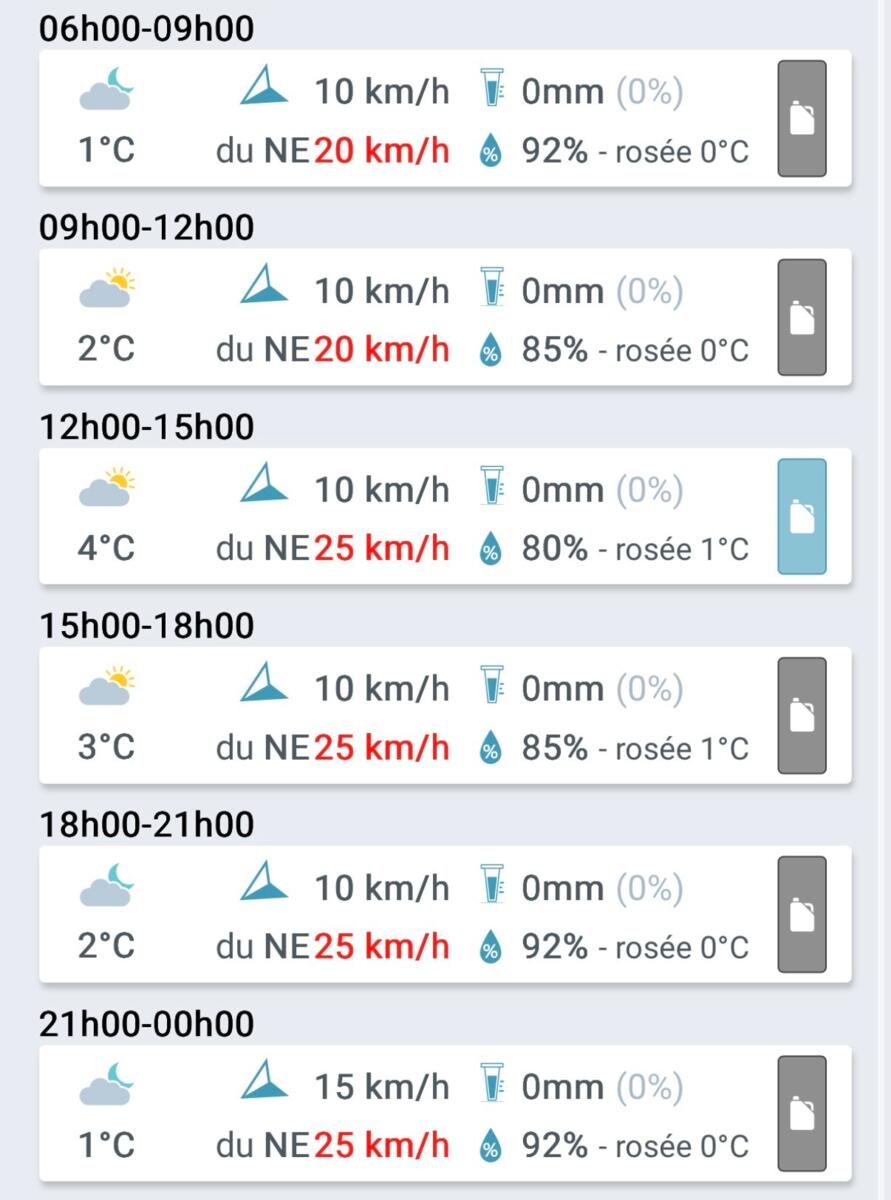This screenshot has height=1200, width=891.
Task: Tap the spray can button for 18h00-21h00
Action: pyautogui.click(x=802, y=914)
